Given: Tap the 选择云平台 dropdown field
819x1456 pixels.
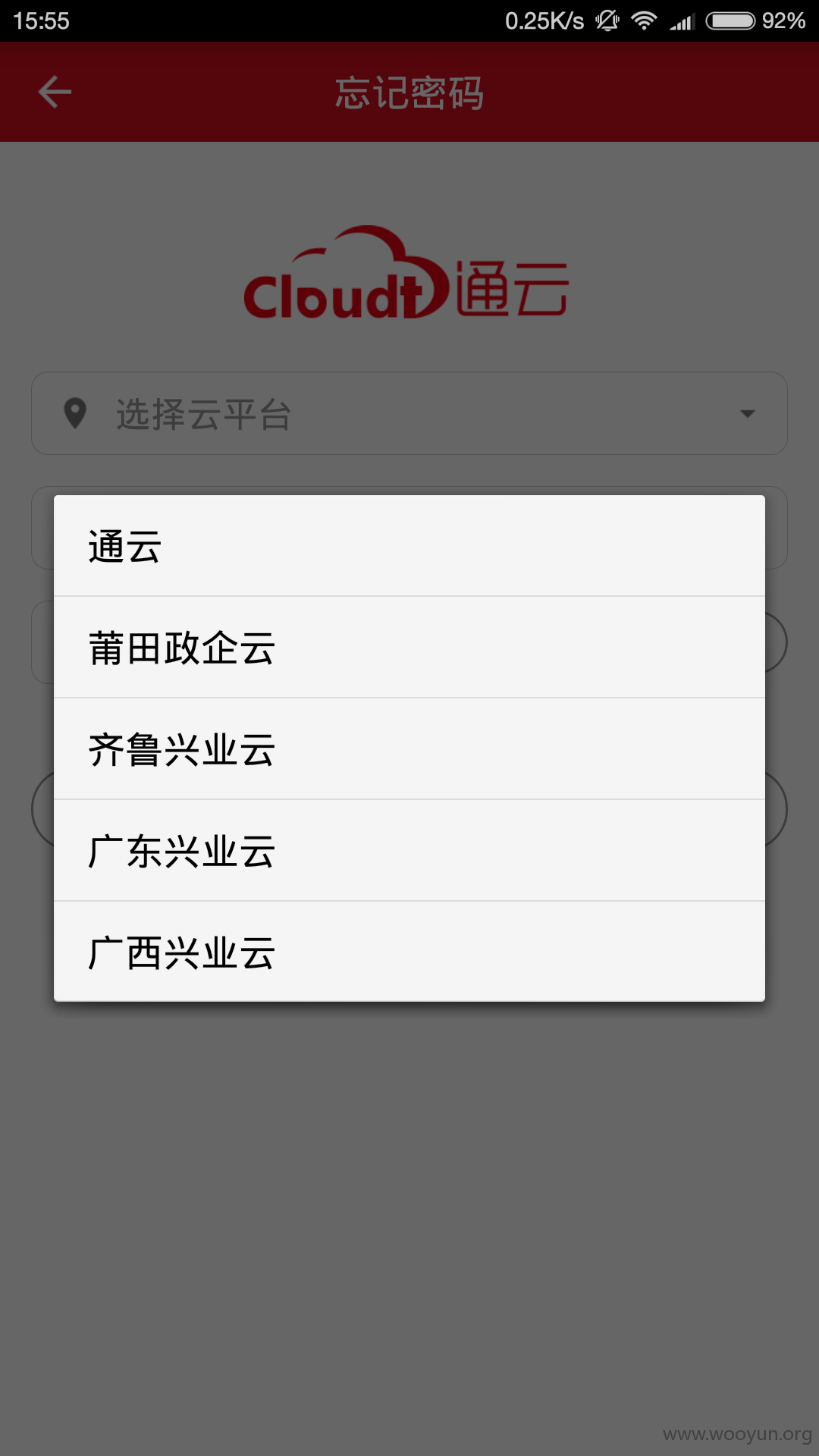Looking at the screenshot, I should pyautogui.click(x=409, y=413).
